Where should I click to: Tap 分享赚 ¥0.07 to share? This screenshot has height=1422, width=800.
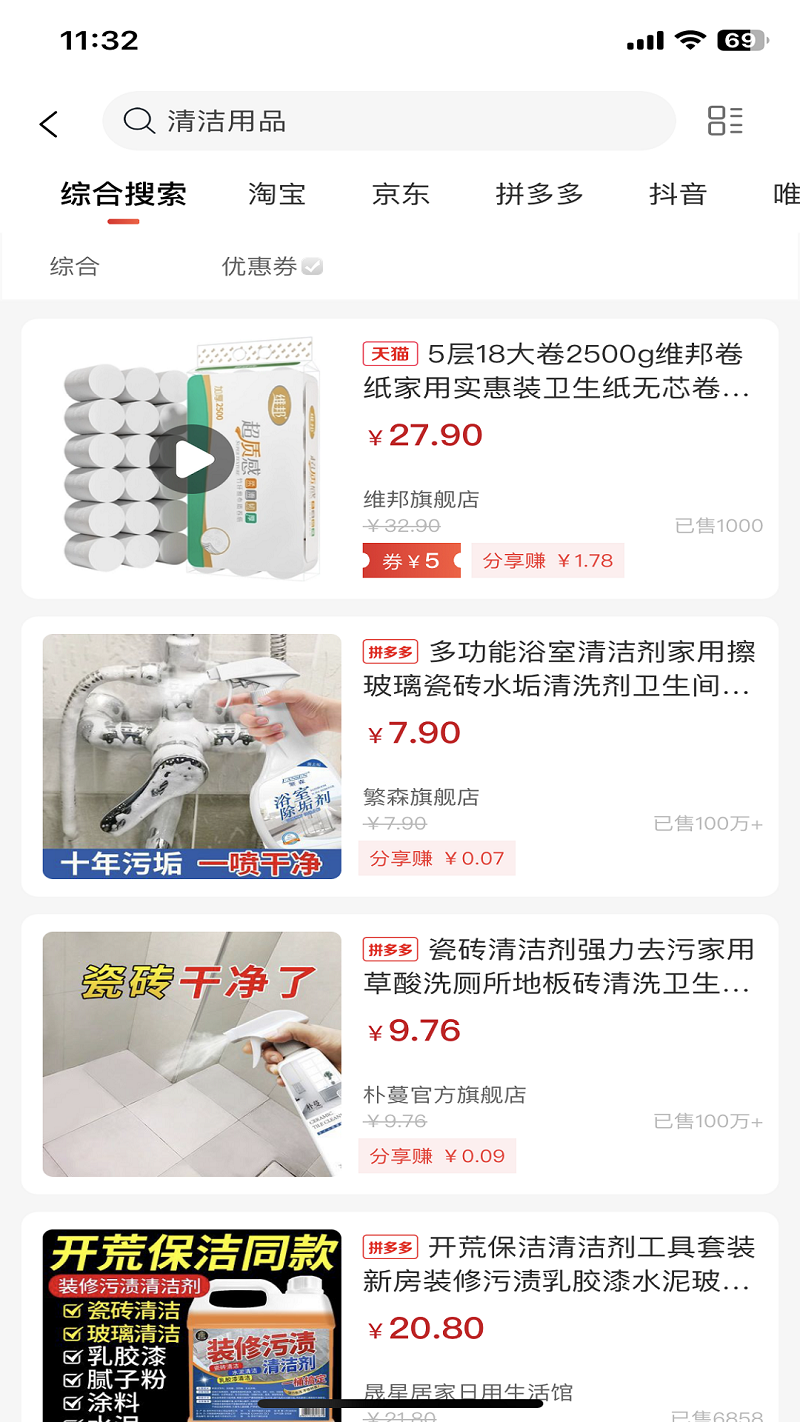coord(437,858)
